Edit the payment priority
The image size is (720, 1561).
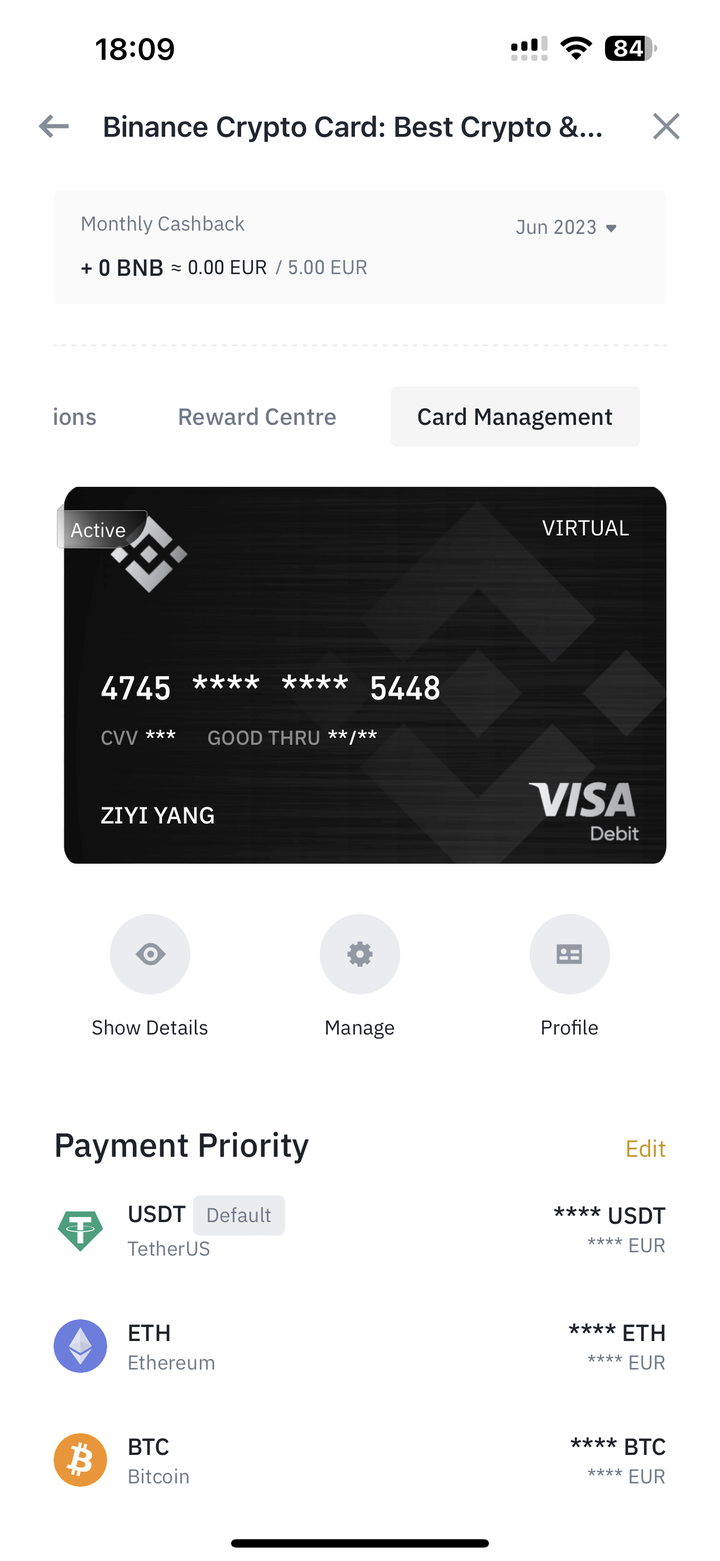coord(645,1149)
